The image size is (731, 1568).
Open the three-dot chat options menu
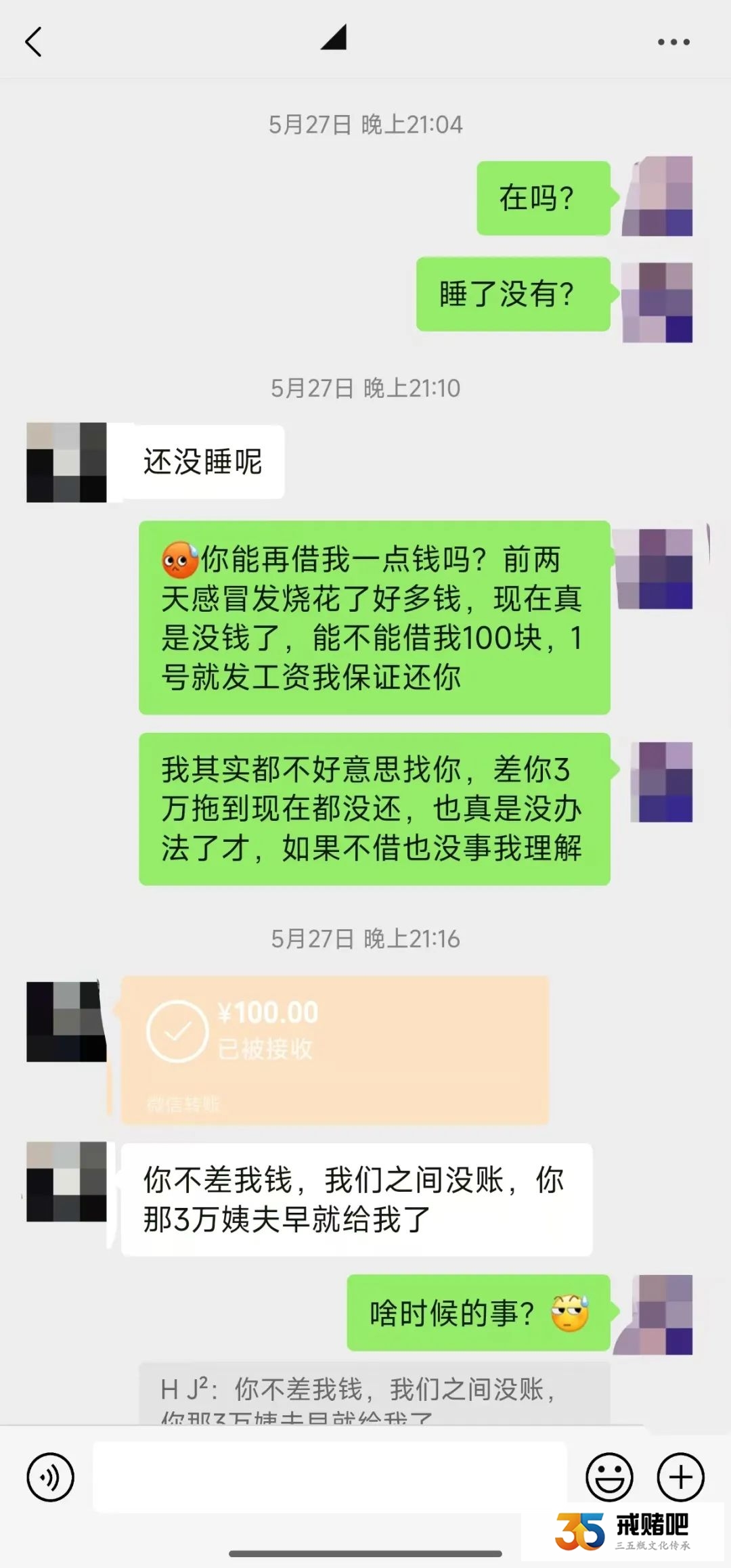coord(673,42)
